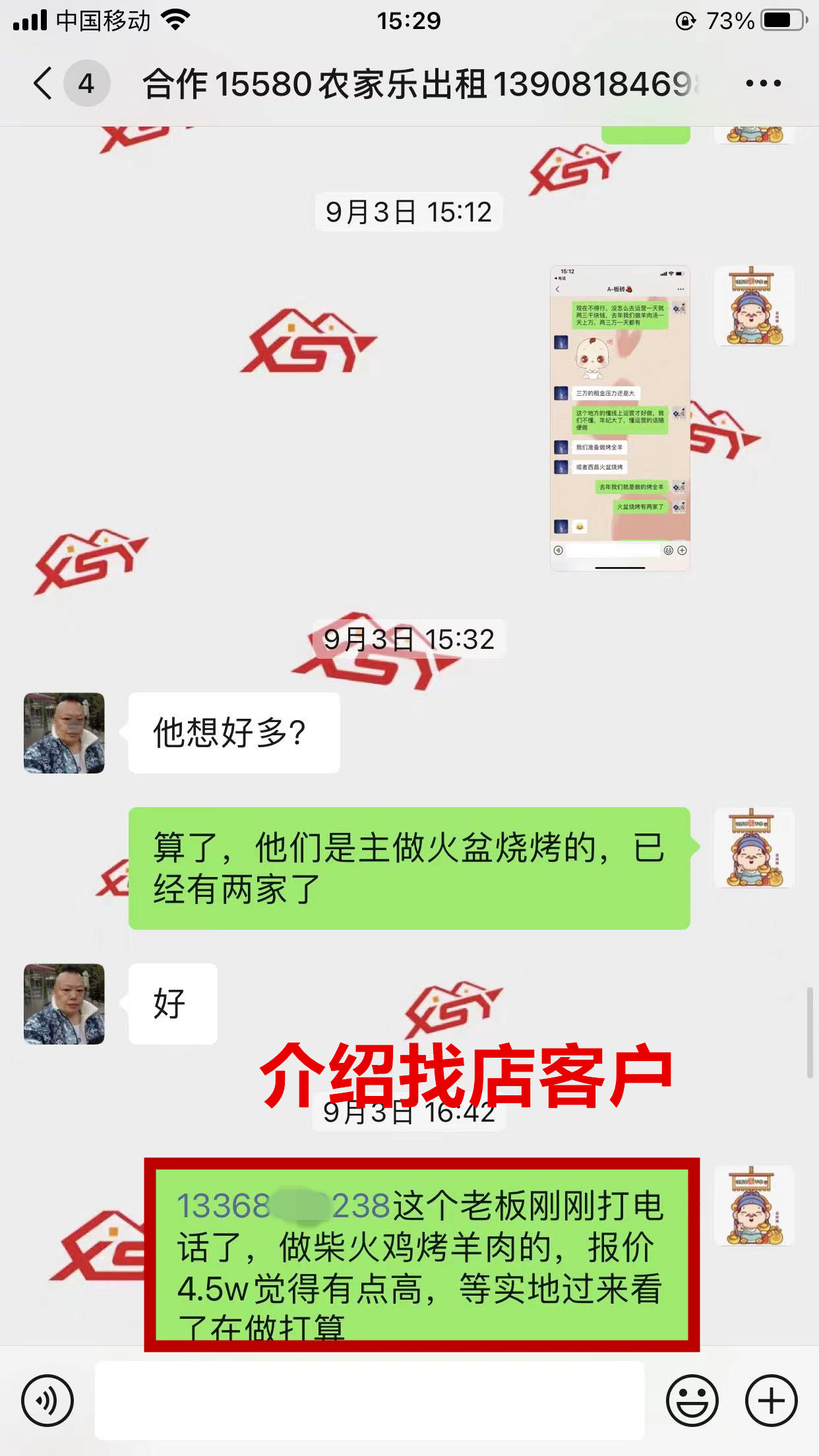Screen dimensions: 819x1456
Task: View profile of contact who said 他想好多?
Action: tap(64, 733)
